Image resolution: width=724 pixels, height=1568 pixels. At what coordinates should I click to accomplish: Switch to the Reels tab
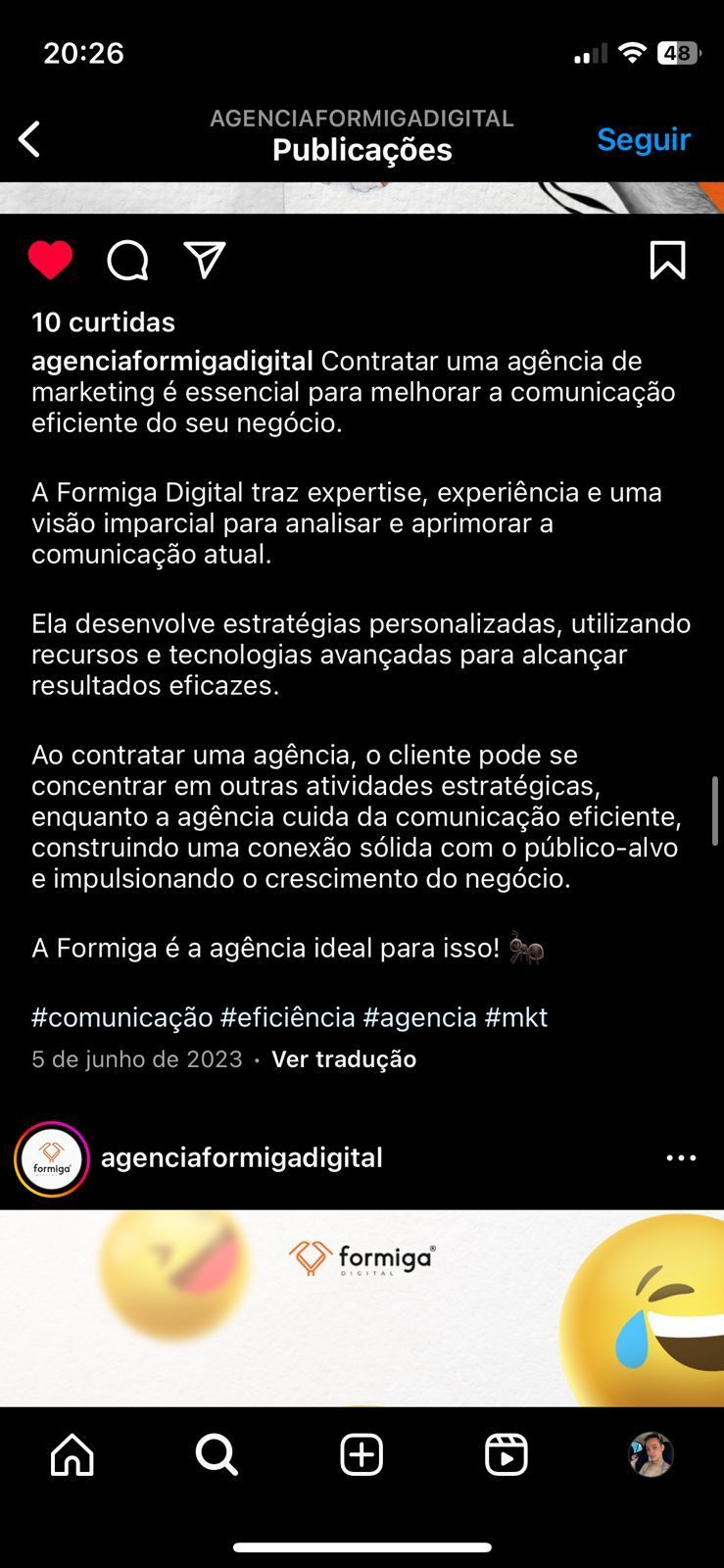tap(507, 1455)
